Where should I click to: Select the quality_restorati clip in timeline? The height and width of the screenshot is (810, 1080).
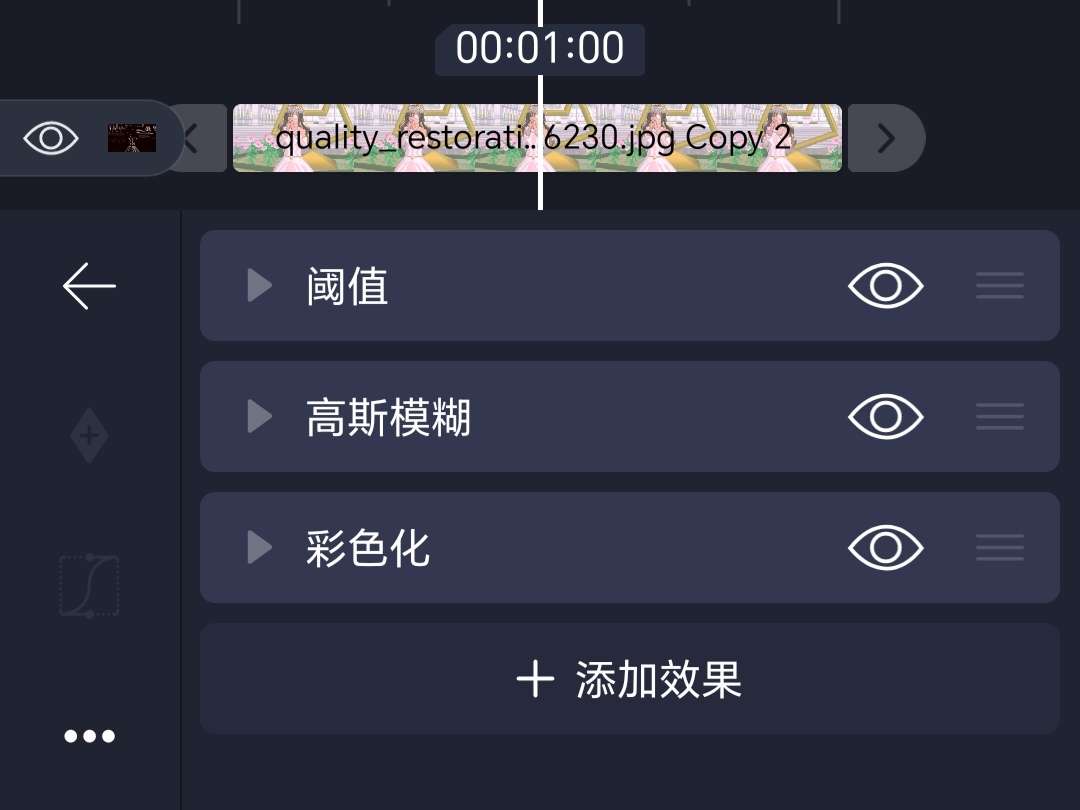(537, 138)
